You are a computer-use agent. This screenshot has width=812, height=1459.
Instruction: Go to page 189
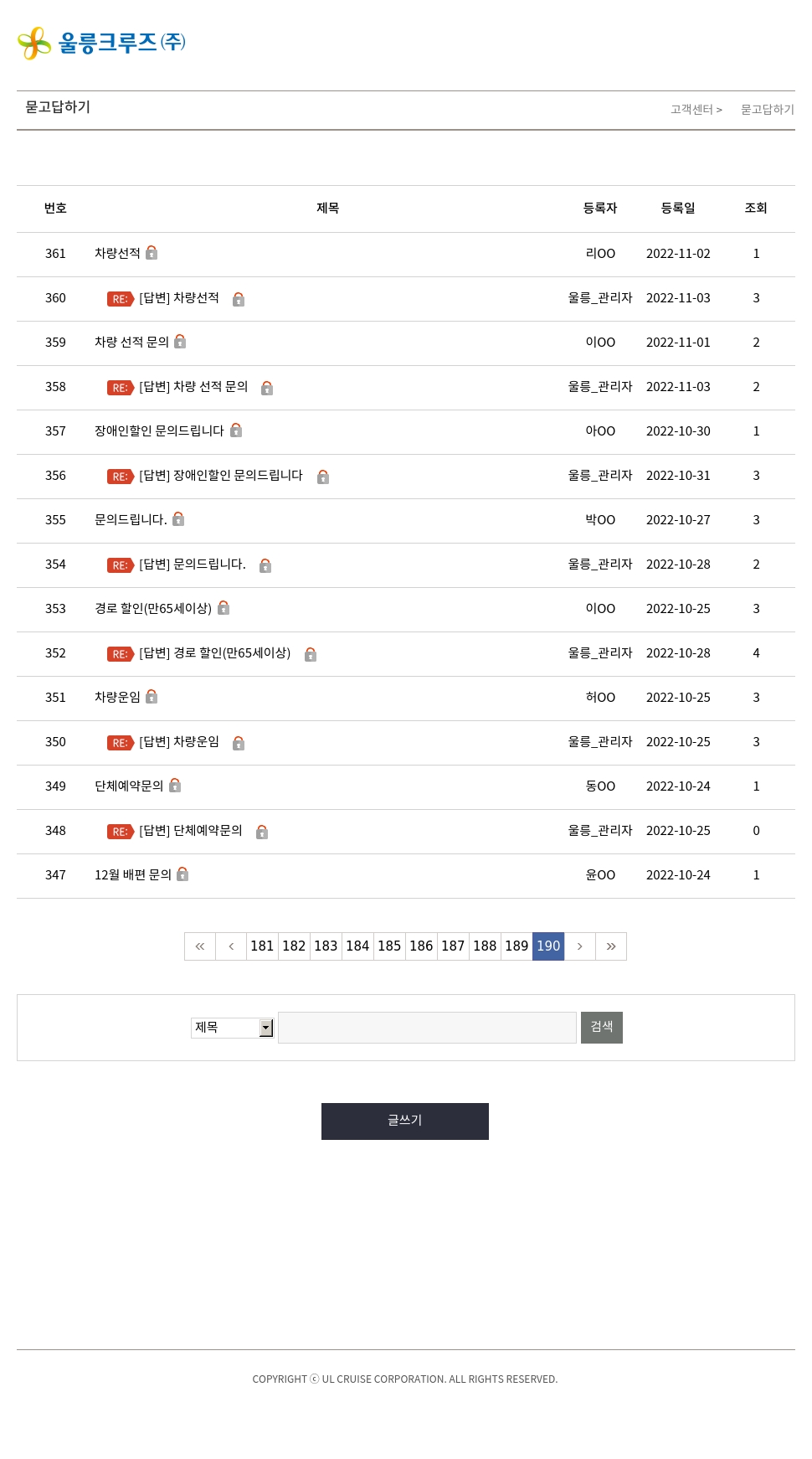coord(516,946)
